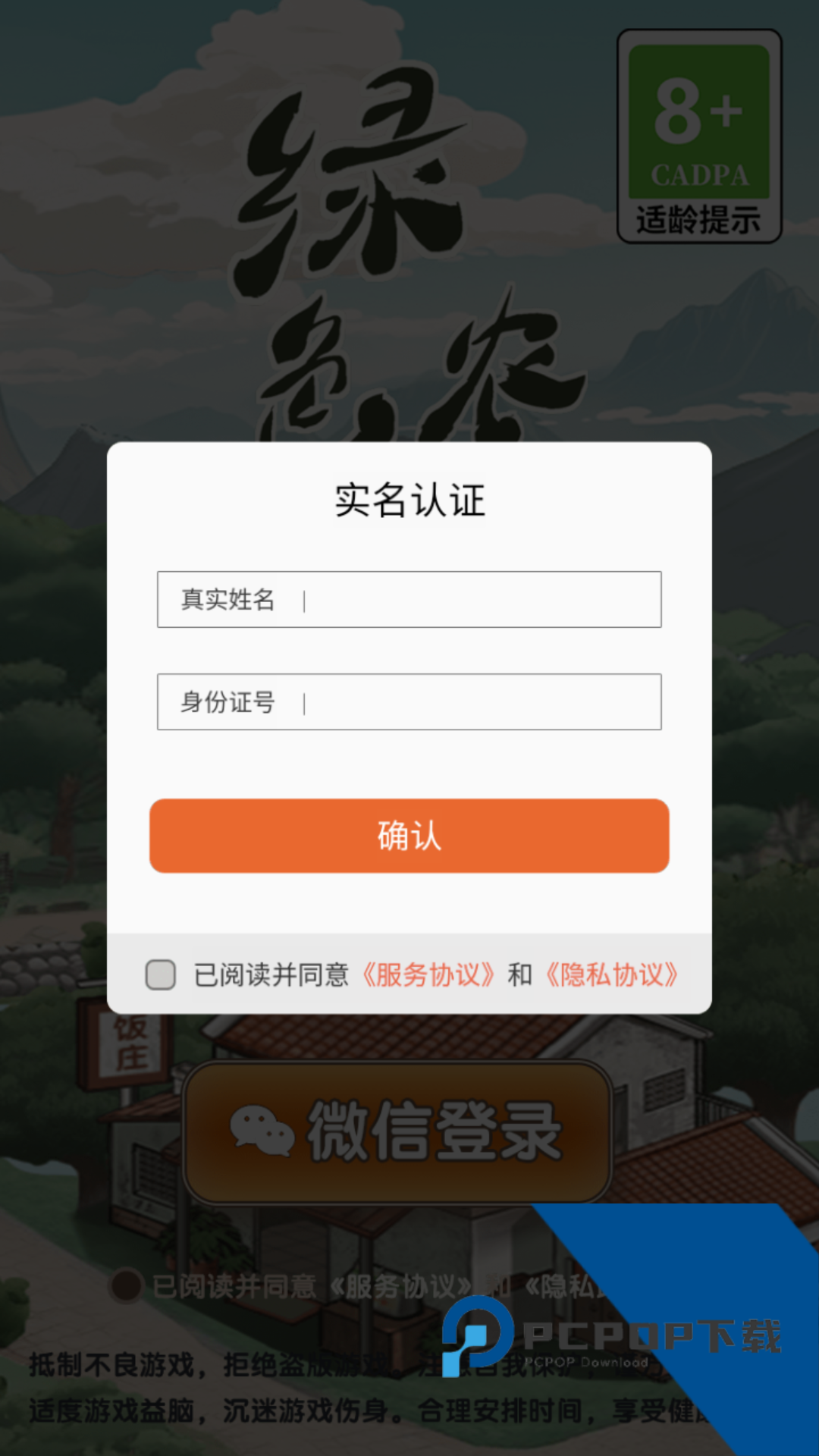Open the 《隐私协议》 link in dialog
This screenshot has height=1456, width=819.
point(612,974)
